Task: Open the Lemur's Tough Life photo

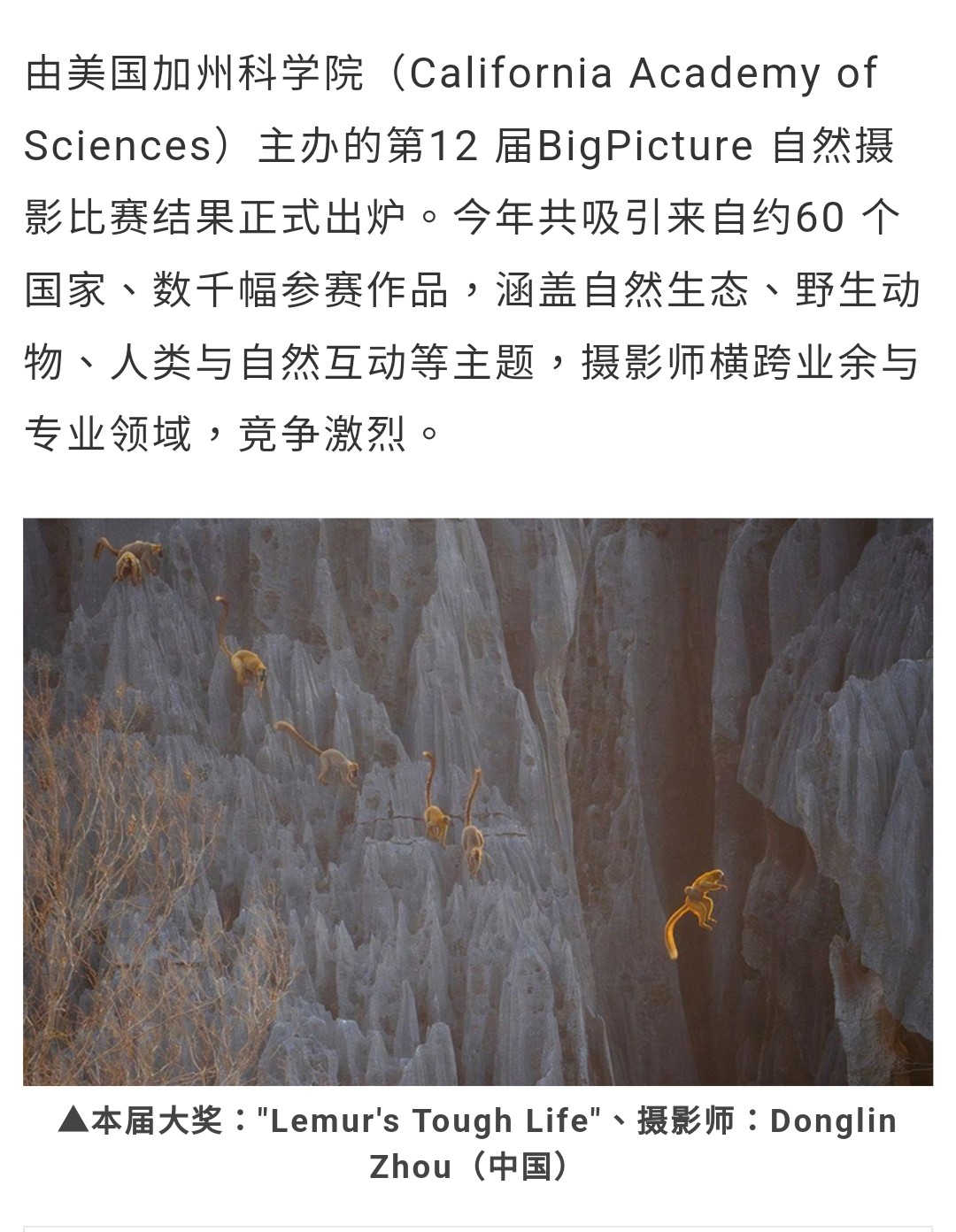Action: 478,801
